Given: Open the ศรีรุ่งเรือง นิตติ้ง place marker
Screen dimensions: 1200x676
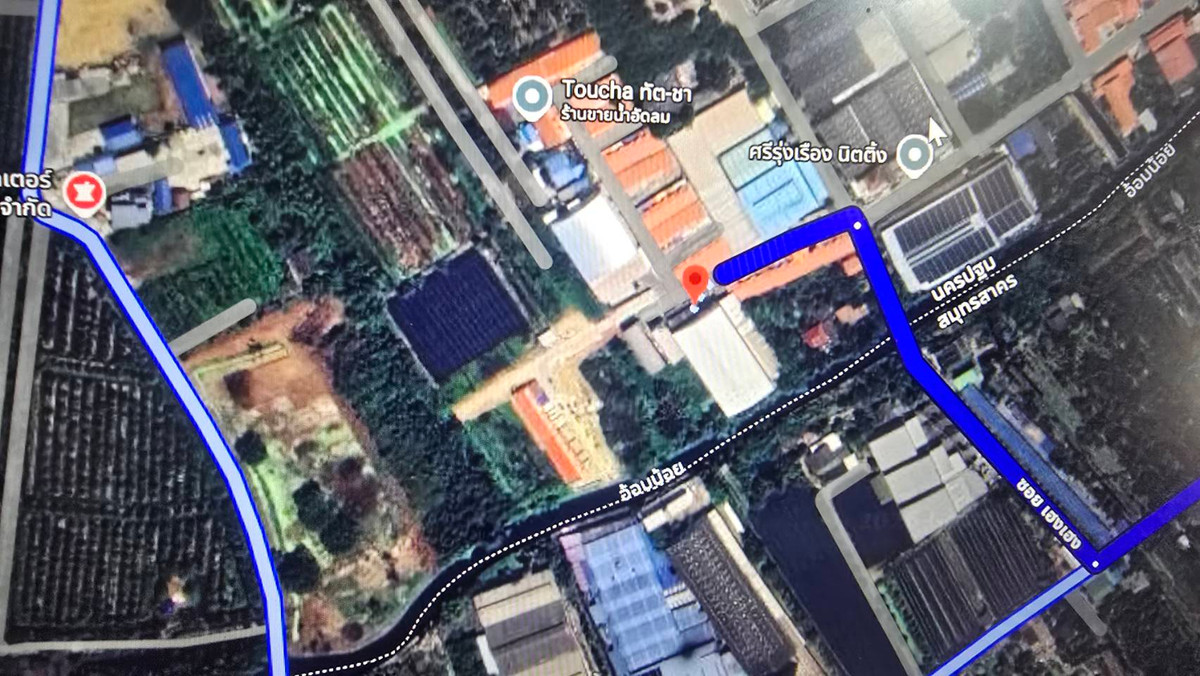Looking at the screenshot, I should (914, 155).
